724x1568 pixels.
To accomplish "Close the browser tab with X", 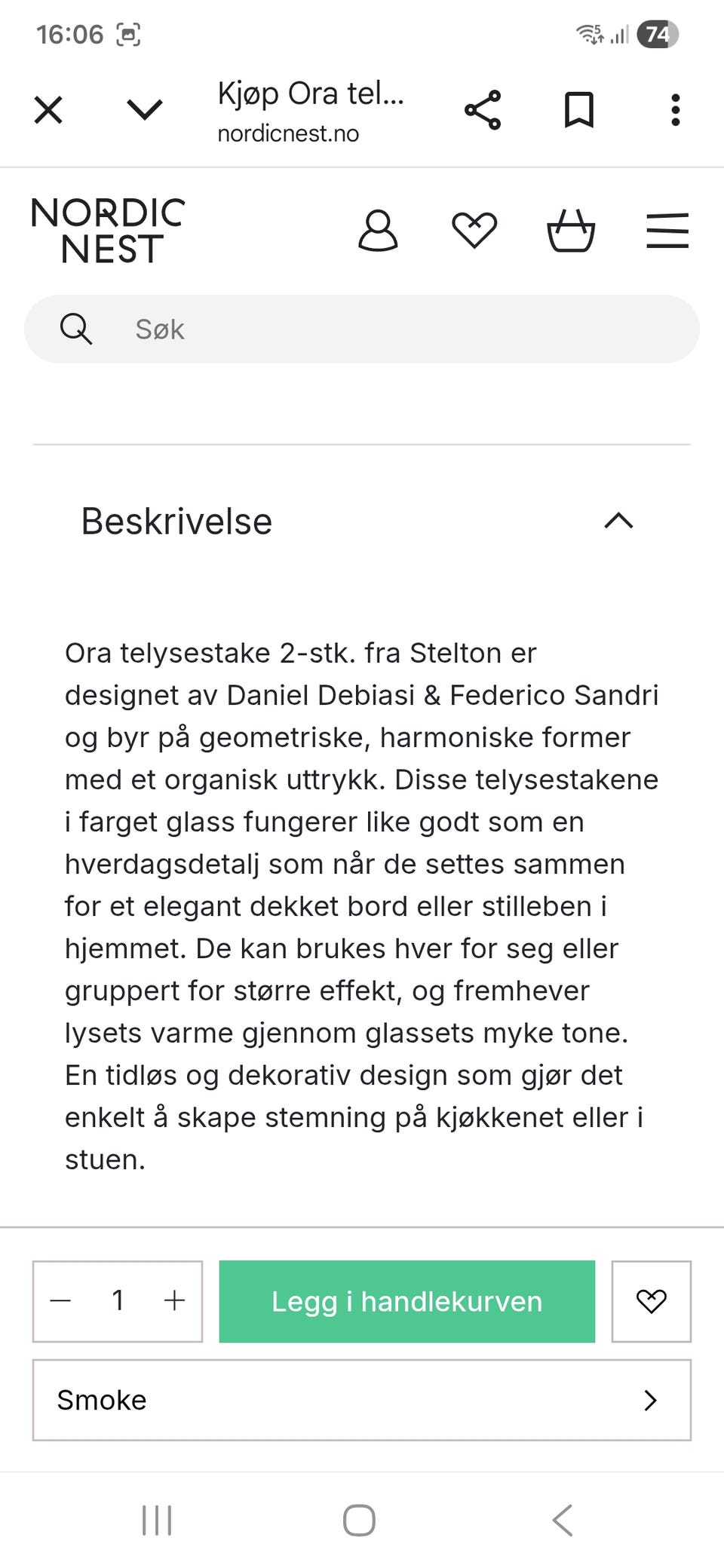I will click(x=48, y=109).
